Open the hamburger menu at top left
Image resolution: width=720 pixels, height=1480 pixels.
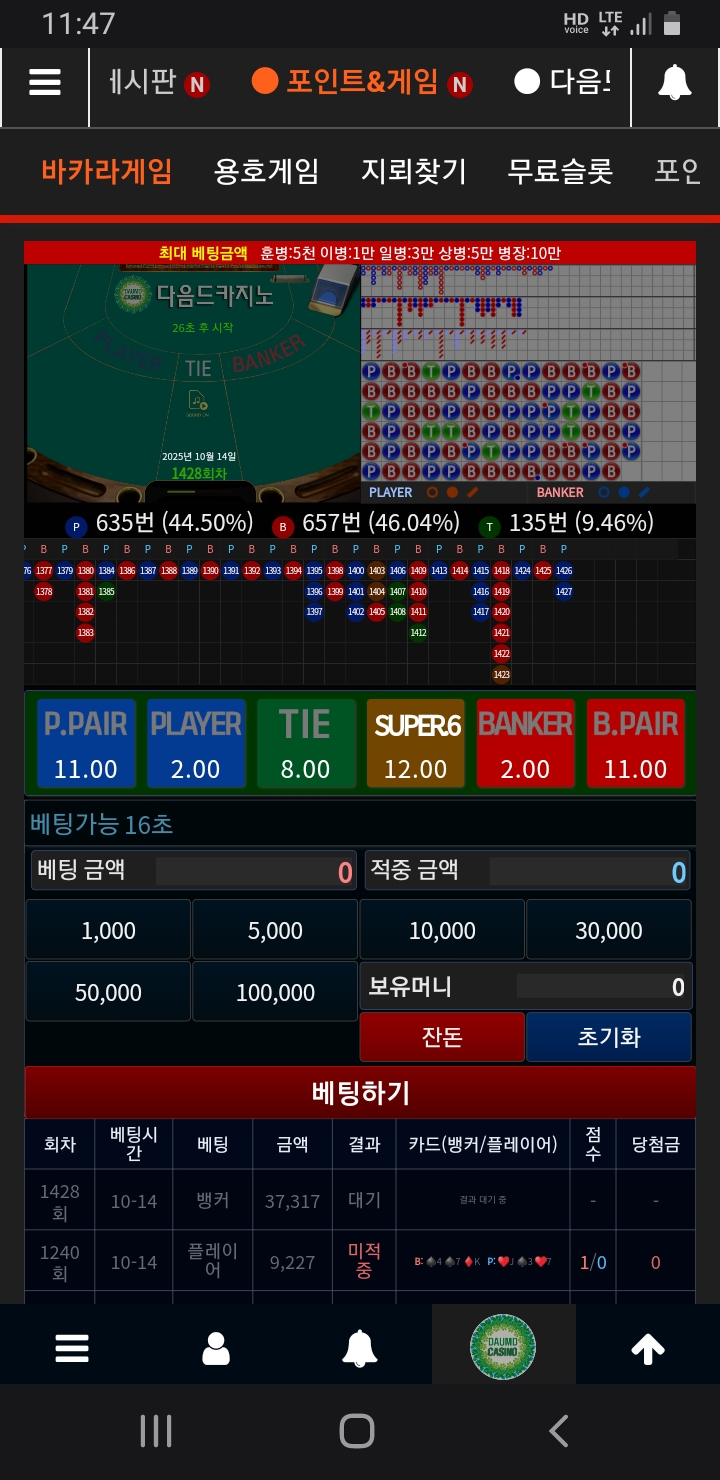pos(45,82)
